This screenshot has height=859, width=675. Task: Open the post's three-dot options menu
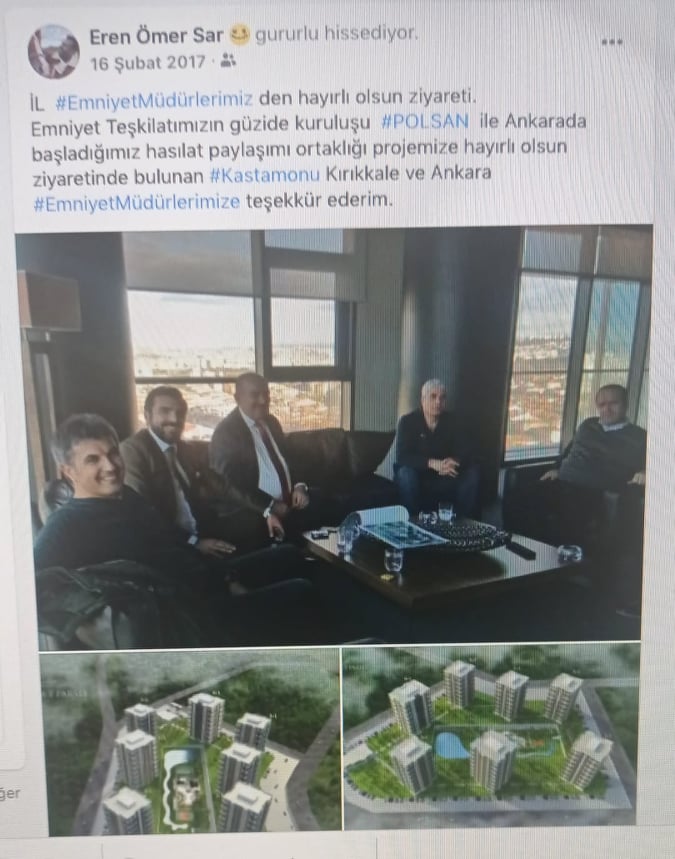click(x=612, y=42)
